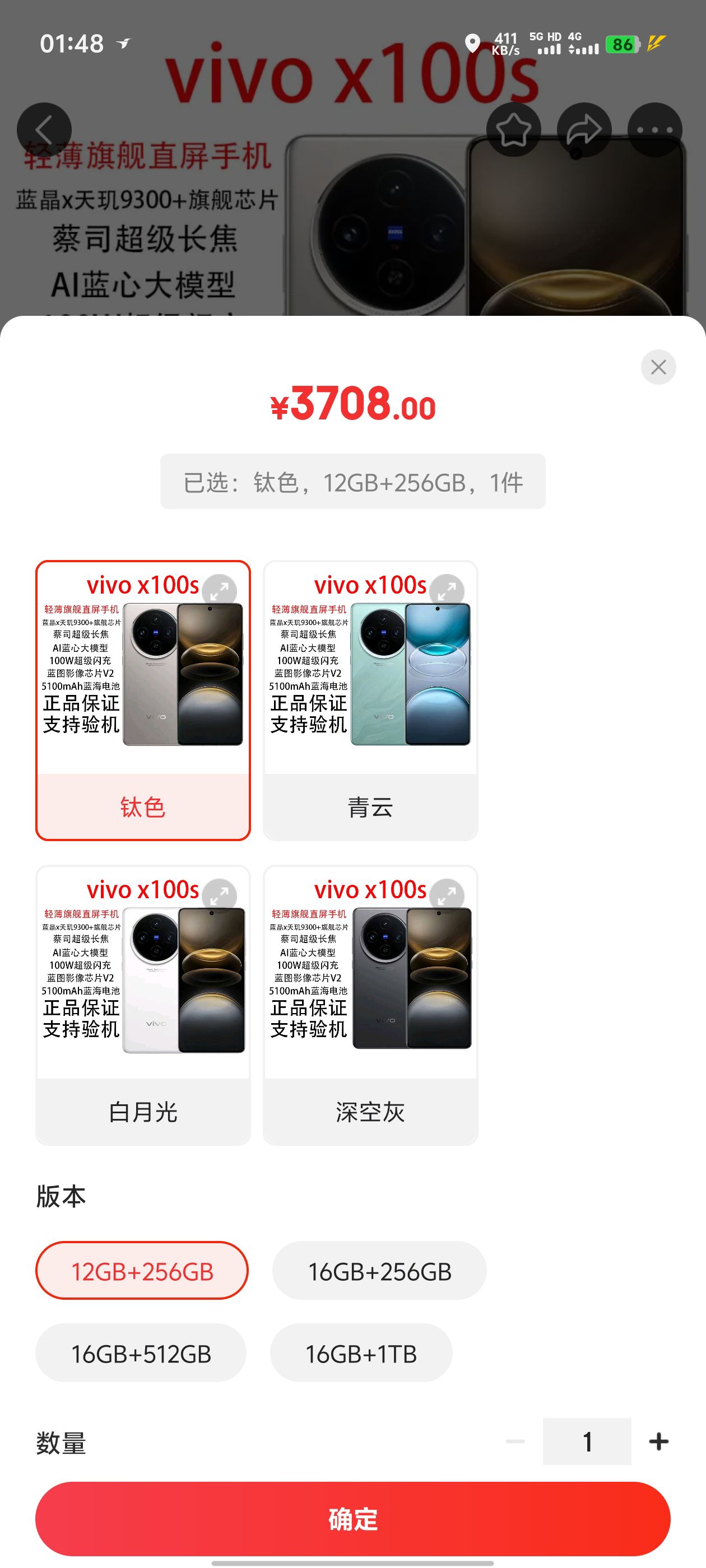This screenshot has width=706, height=1568.
Task: Increase quantity with the plus button
Action: pos(658,1441)
